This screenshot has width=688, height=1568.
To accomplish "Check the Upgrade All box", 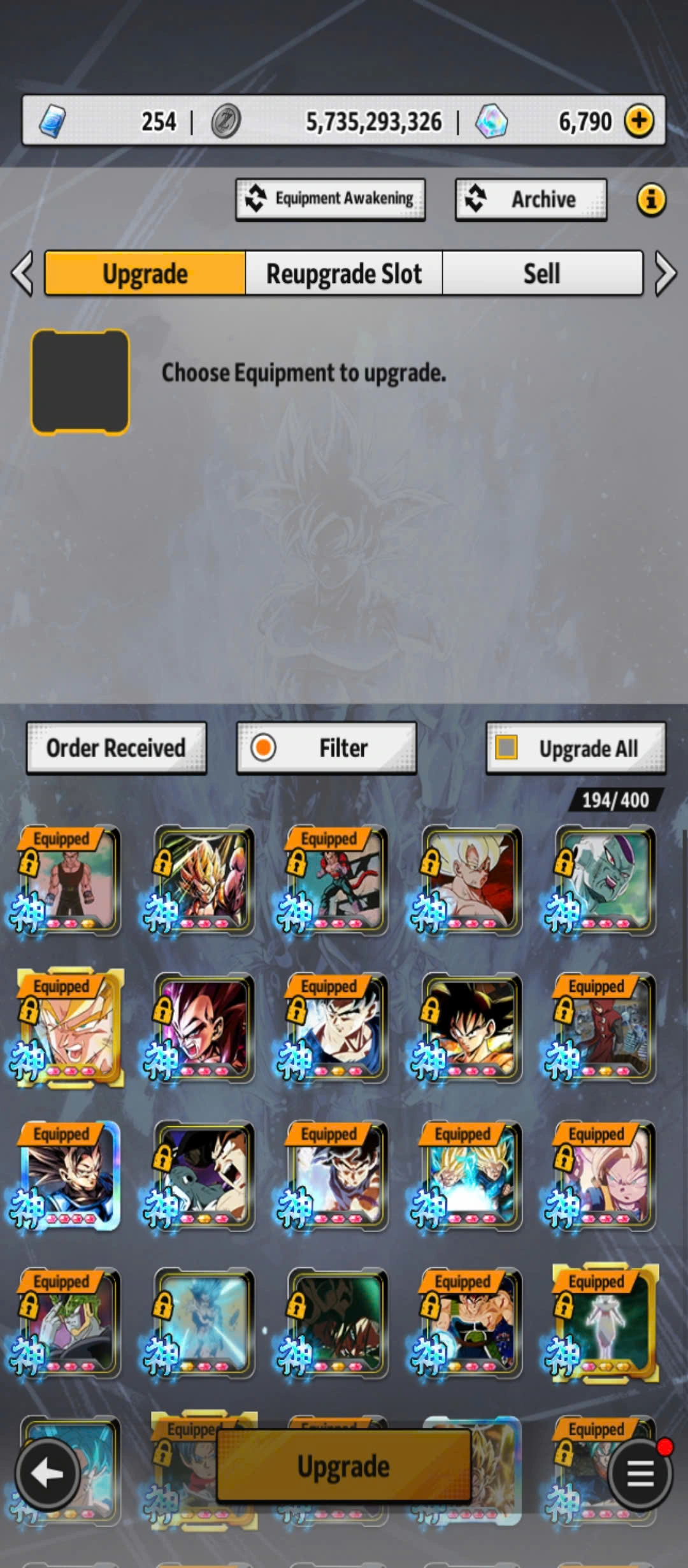I will (x=506, y=748).
